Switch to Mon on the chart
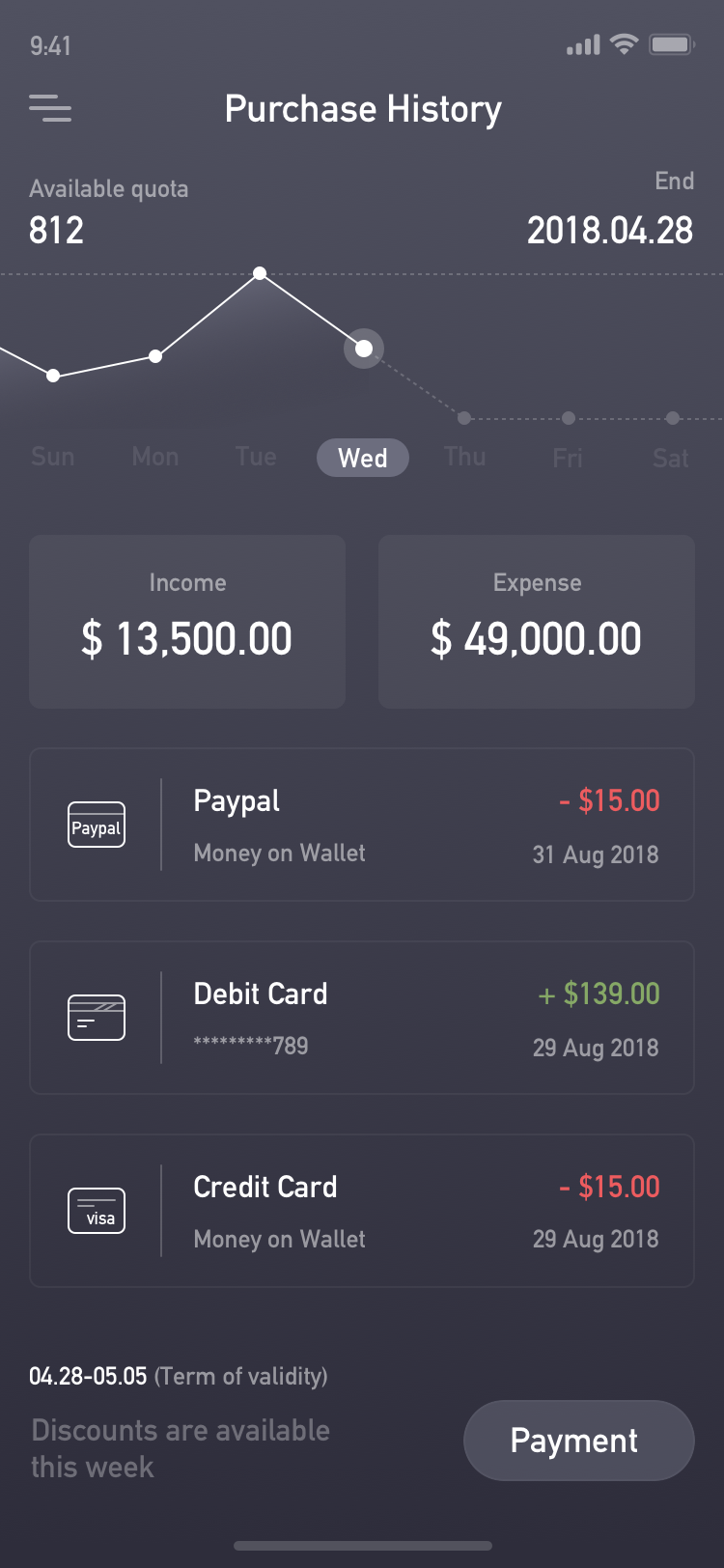 point(155,457)
